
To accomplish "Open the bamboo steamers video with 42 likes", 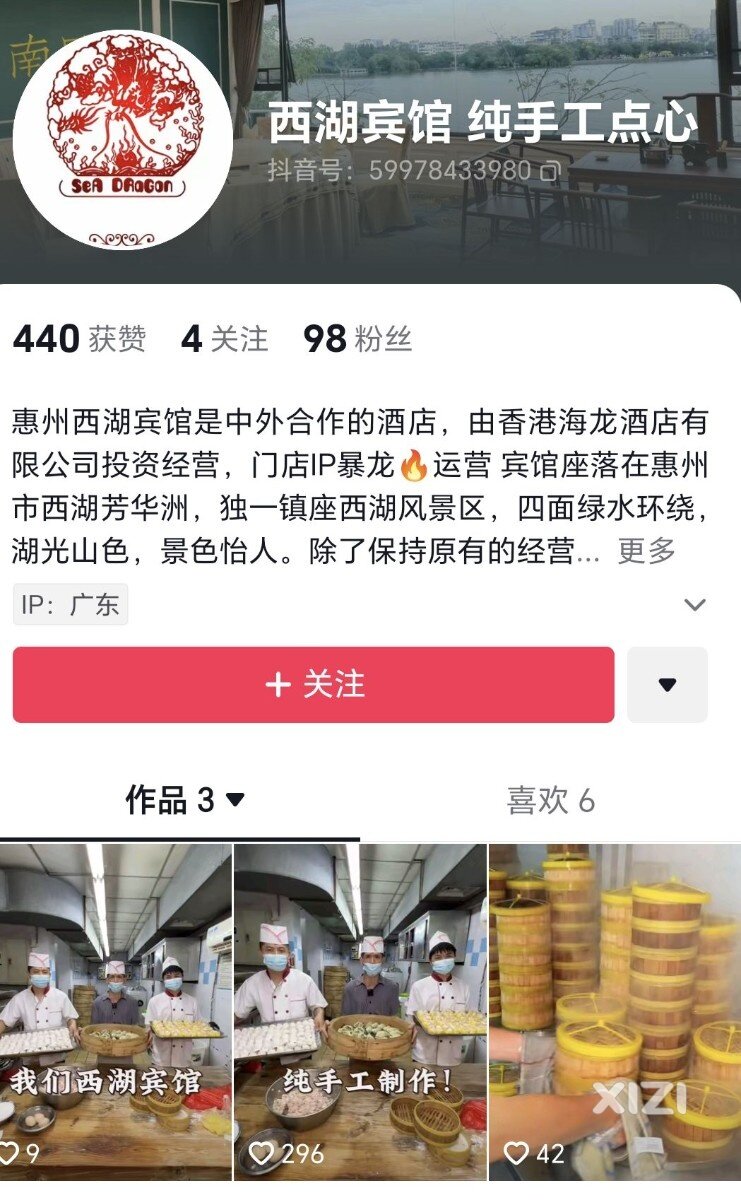I will [614, 1010].
